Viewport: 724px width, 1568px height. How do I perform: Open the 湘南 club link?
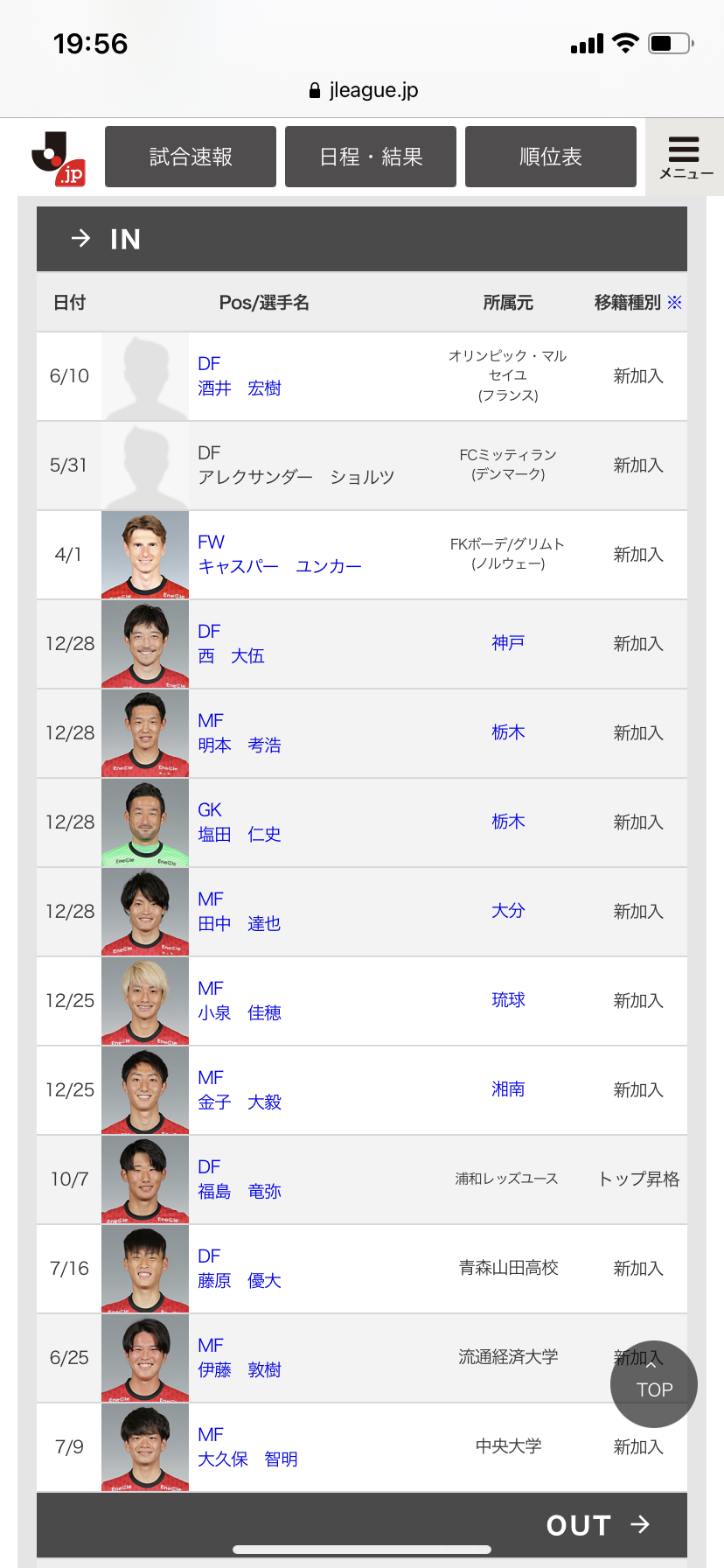pos(508,1089)
